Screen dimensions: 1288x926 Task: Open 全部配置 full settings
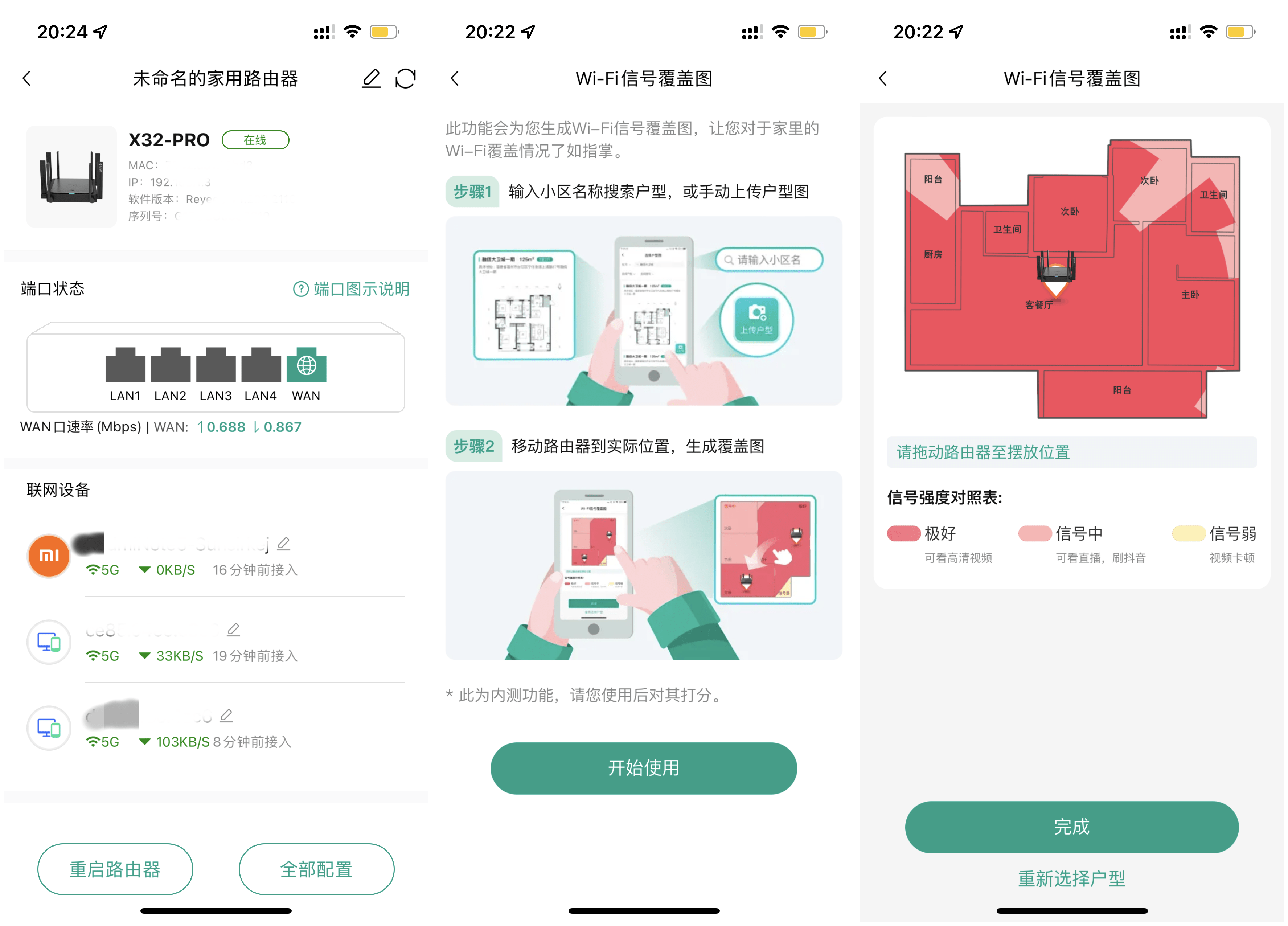tap(316, 869)
